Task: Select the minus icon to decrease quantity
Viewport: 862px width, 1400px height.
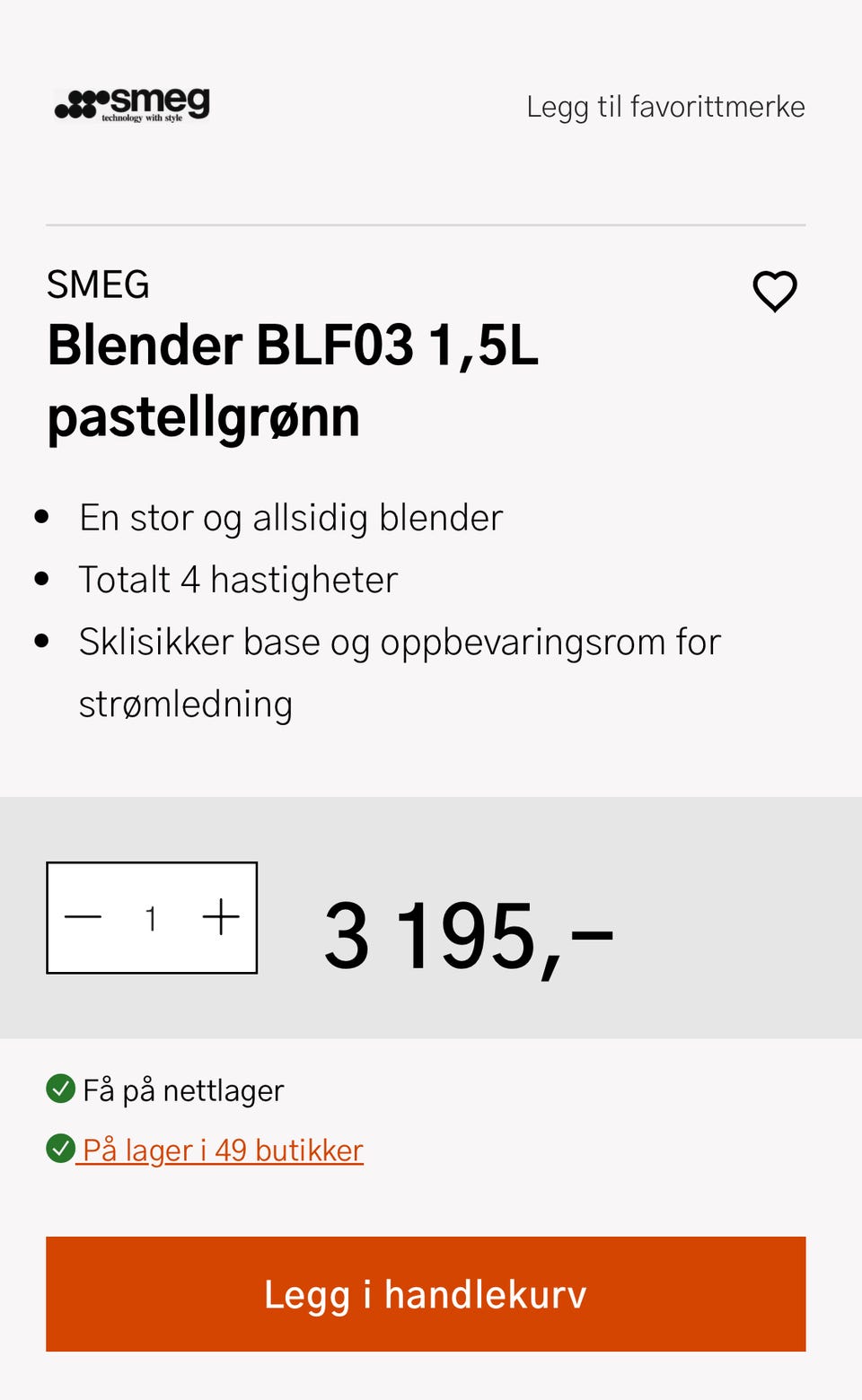Action: (x=83, y=916)
